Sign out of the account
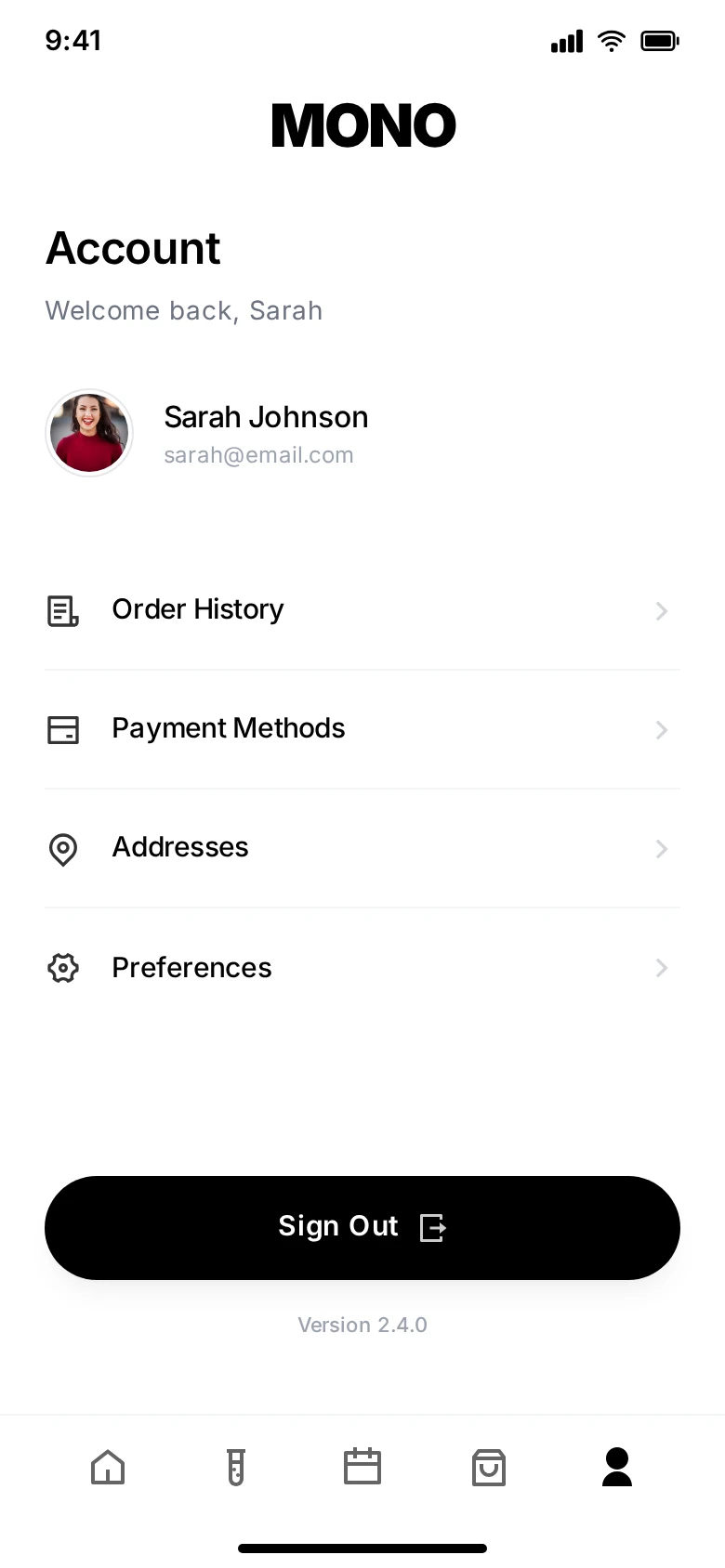725x1568 pixels. (362, 1227)
